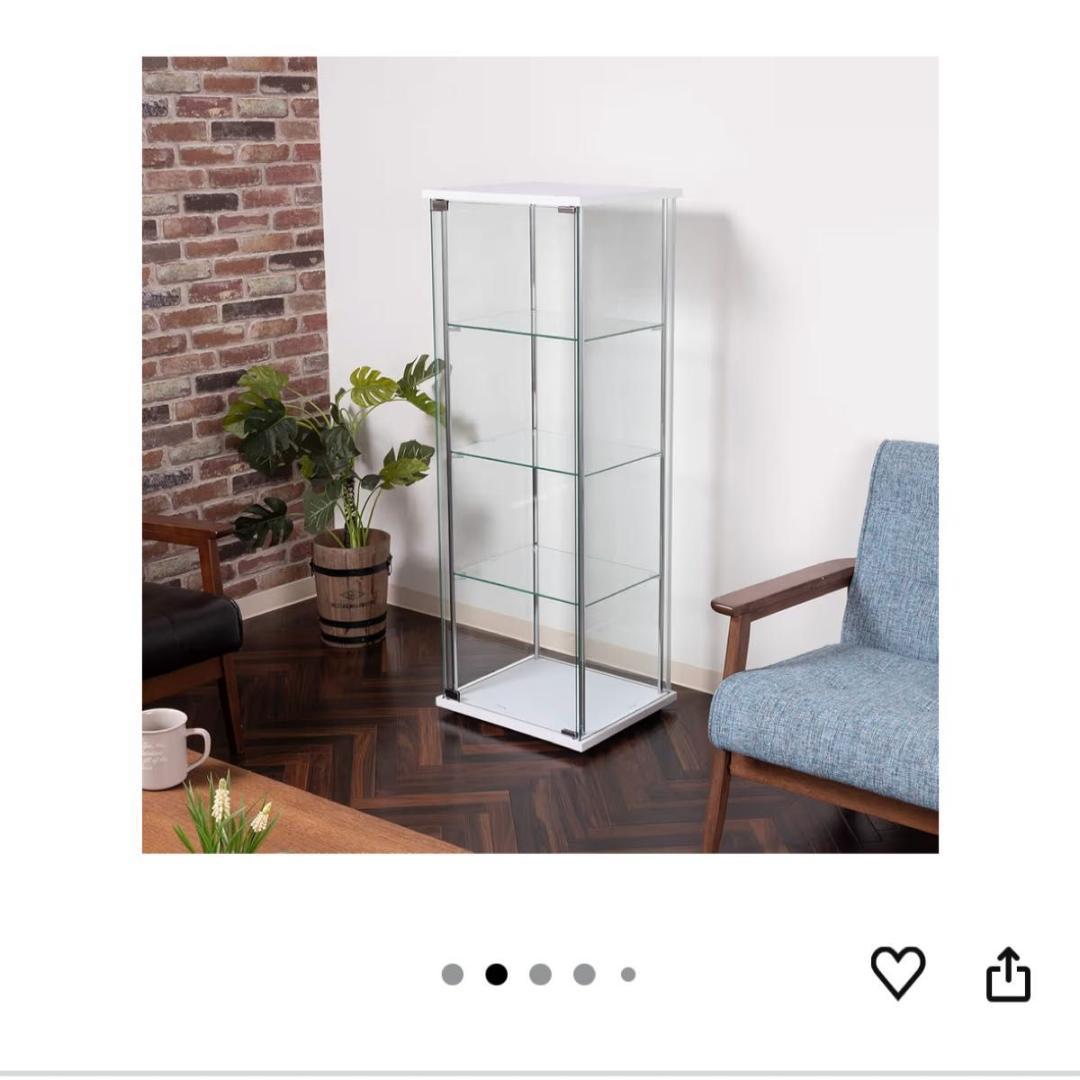Jump to the first image dot

click(452, 974)
